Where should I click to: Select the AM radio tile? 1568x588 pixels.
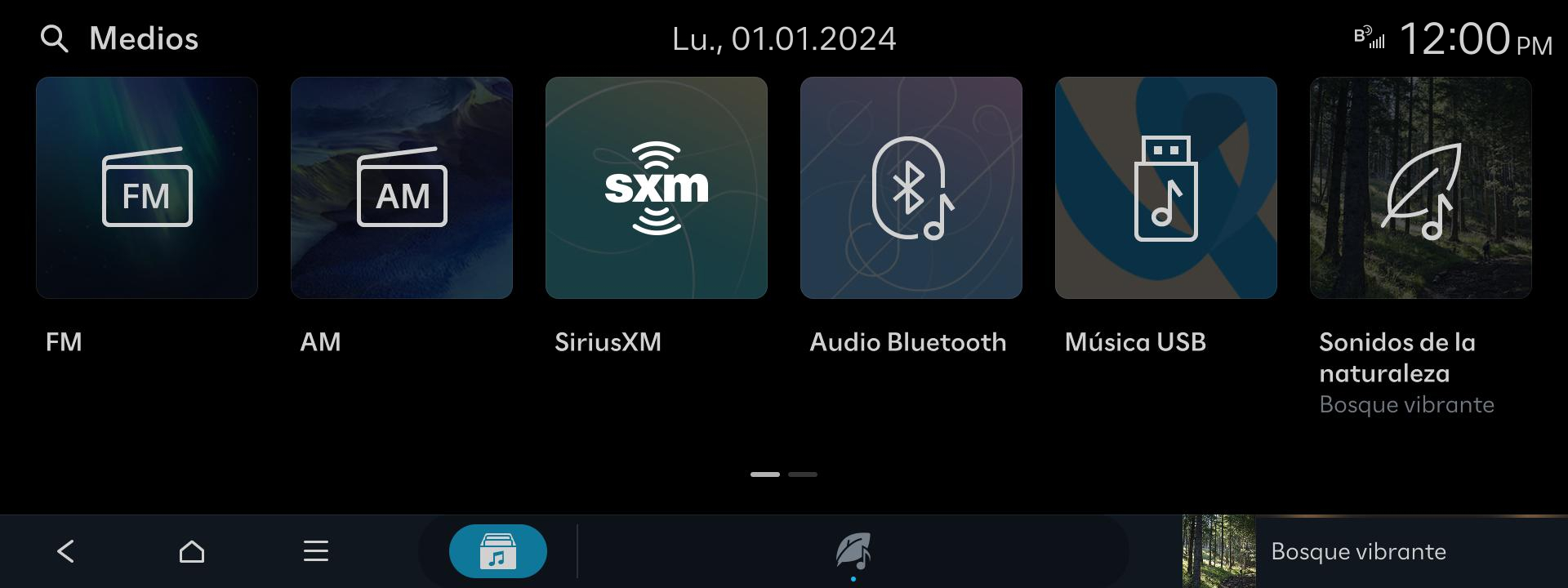(x=402, y=188)
